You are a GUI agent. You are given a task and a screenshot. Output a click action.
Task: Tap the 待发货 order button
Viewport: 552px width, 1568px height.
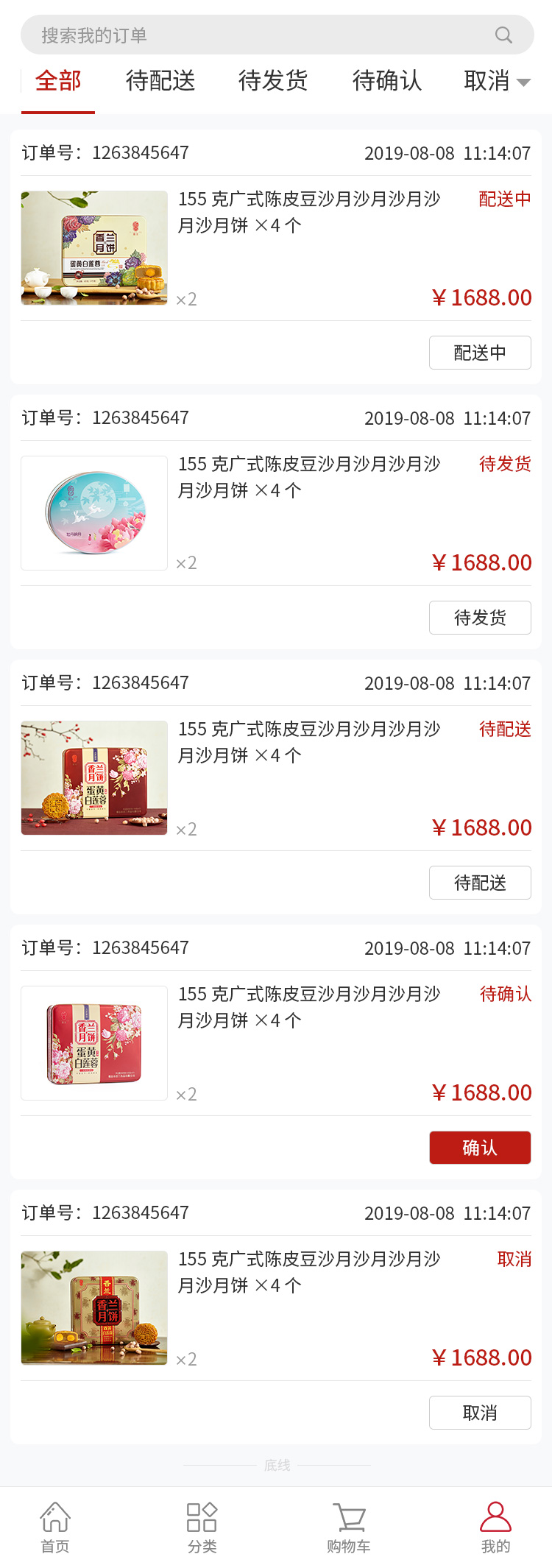coord(480,618)
